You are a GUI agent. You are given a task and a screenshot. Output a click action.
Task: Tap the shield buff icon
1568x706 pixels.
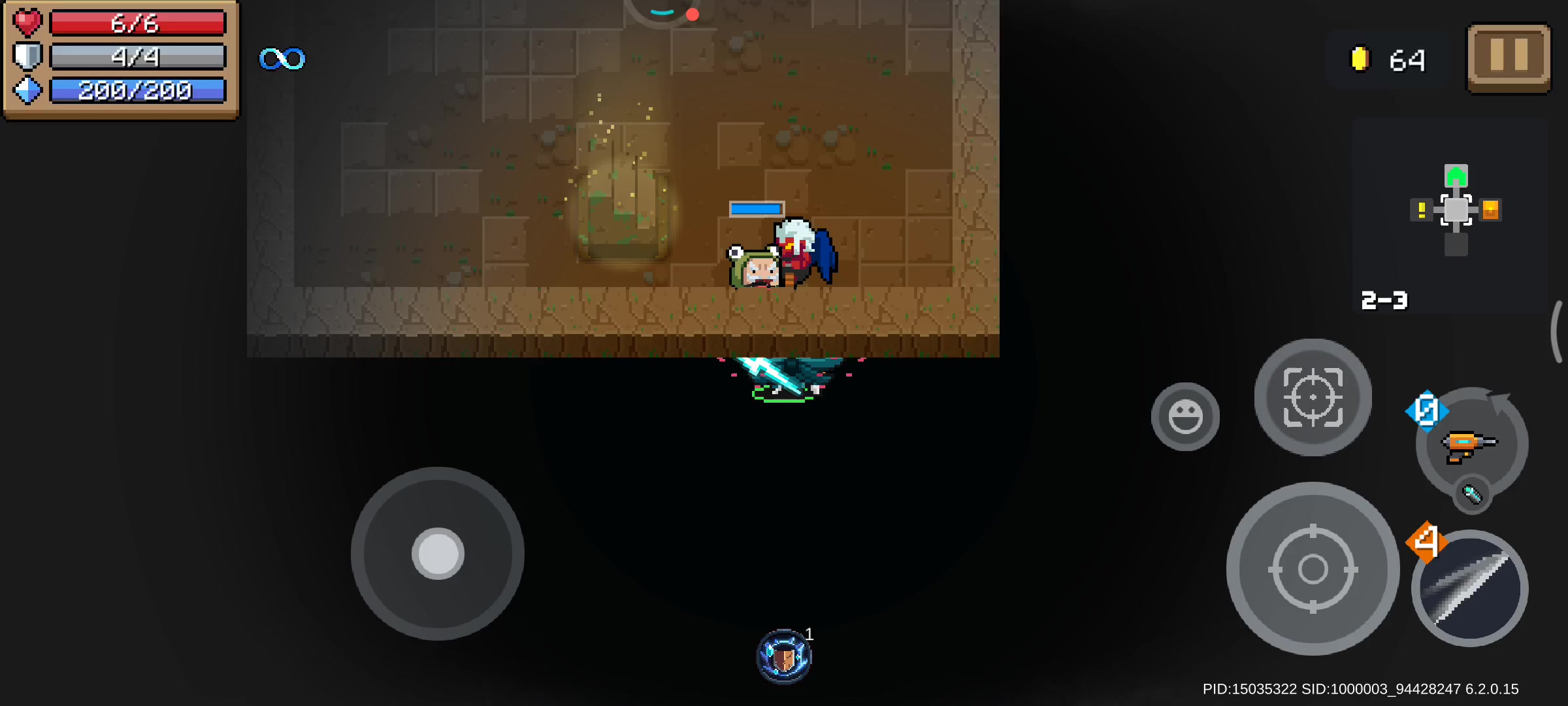[784, 656]
